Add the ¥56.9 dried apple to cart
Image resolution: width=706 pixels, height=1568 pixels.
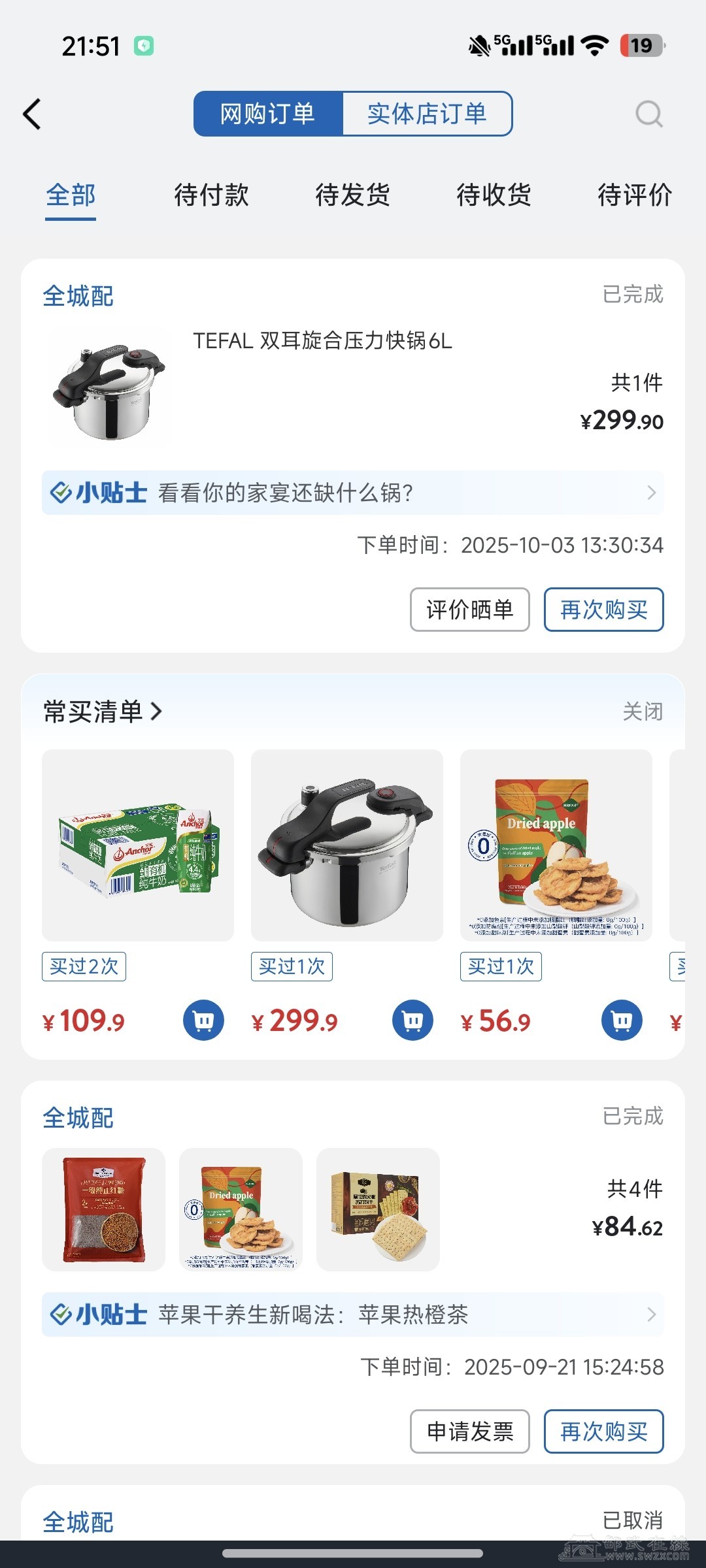(622, 1021)
